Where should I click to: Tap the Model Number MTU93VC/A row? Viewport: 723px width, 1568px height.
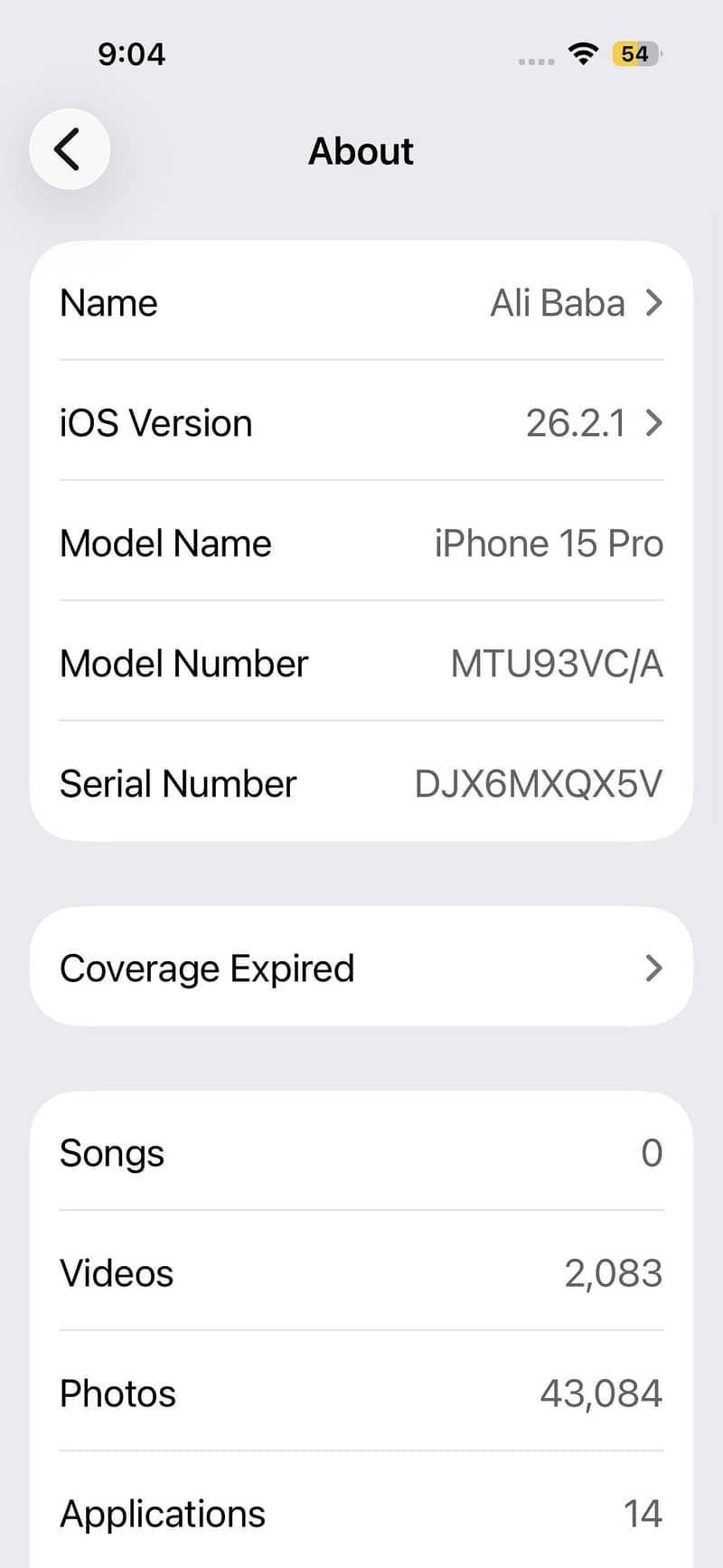point(361,663)
